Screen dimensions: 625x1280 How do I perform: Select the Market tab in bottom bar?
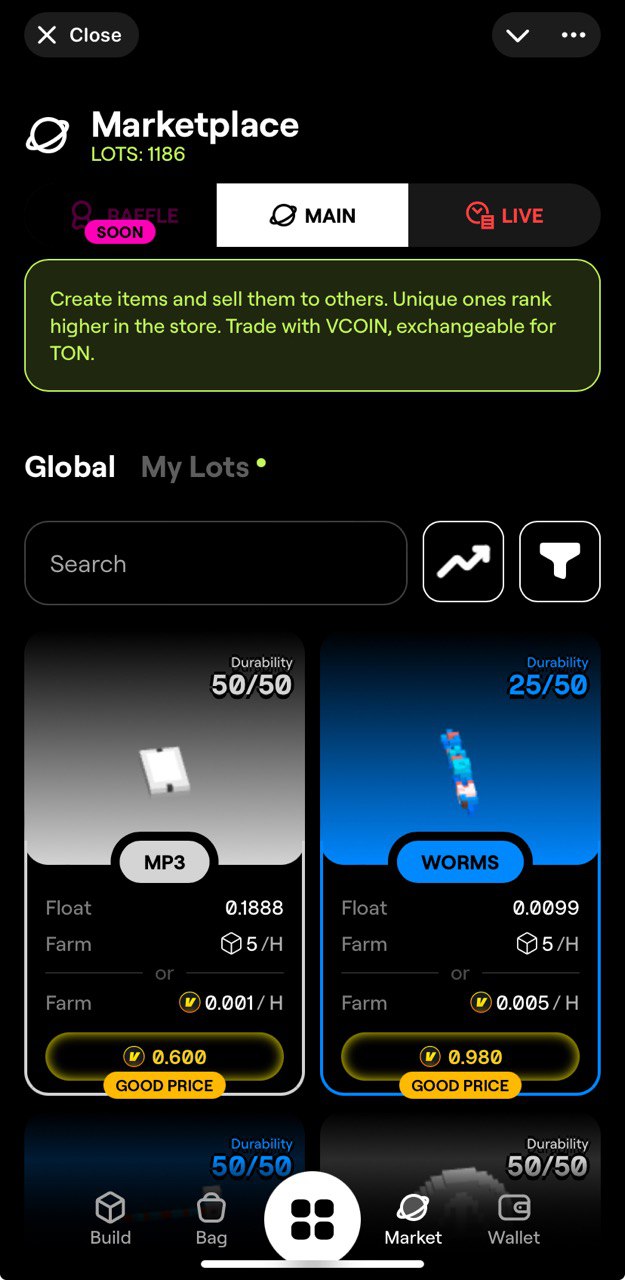pyautogui.click(x=413, y=1219)
